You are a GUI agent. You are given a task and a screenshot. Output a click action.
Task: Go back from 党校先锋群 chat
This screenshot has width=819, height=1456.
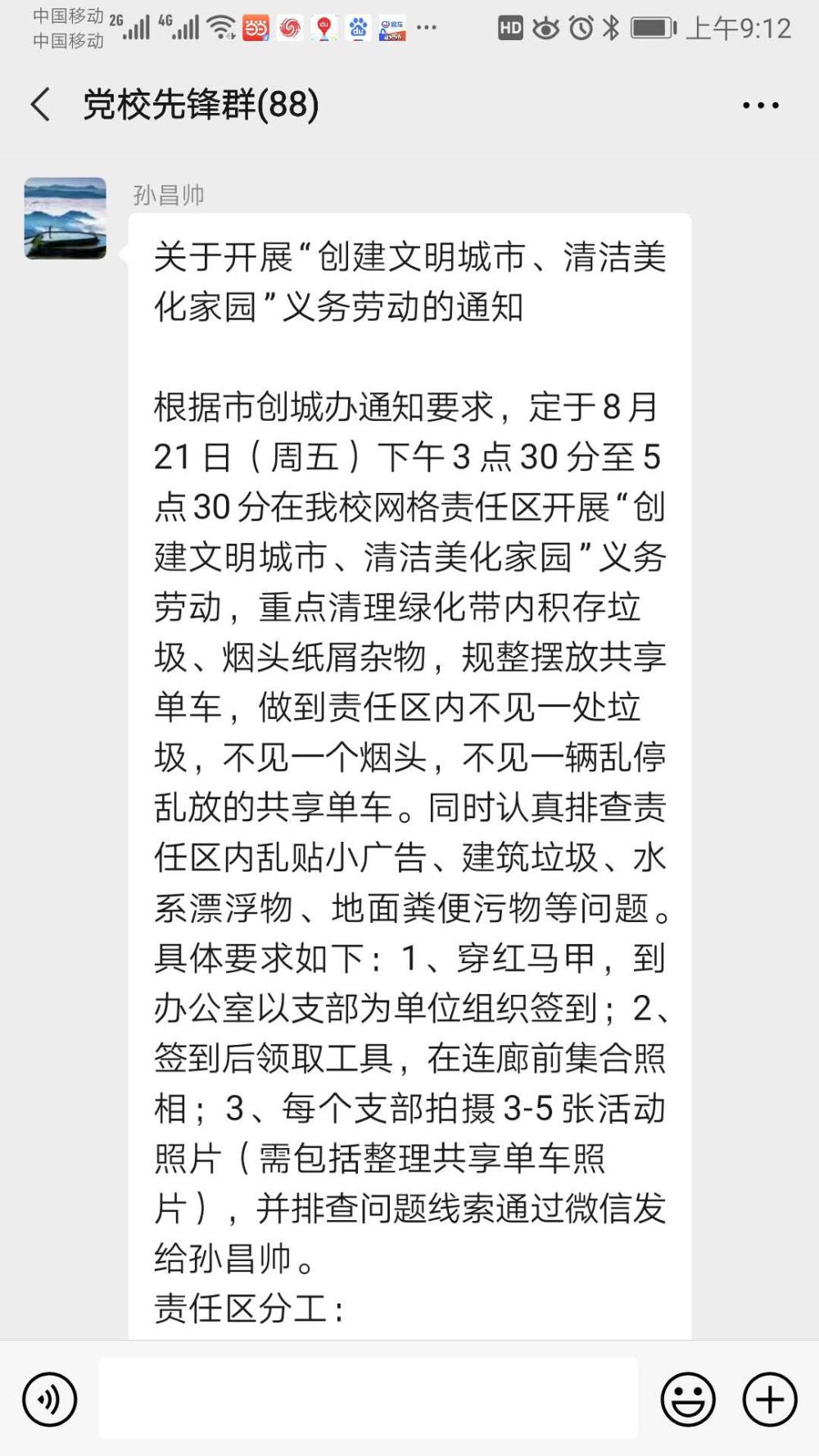pos(40,105)
